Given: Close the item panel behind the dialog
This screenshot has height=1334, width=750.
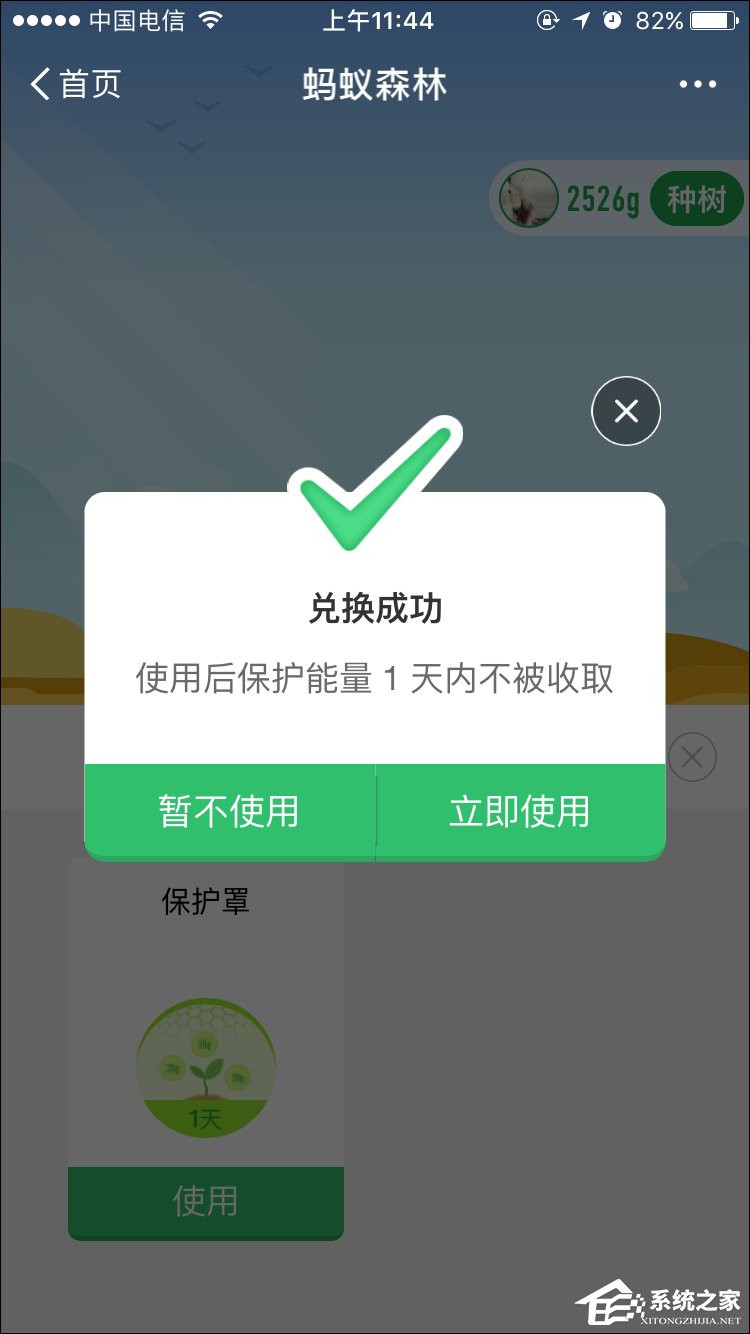Looking at the screenshot, I should click(691, 757).
